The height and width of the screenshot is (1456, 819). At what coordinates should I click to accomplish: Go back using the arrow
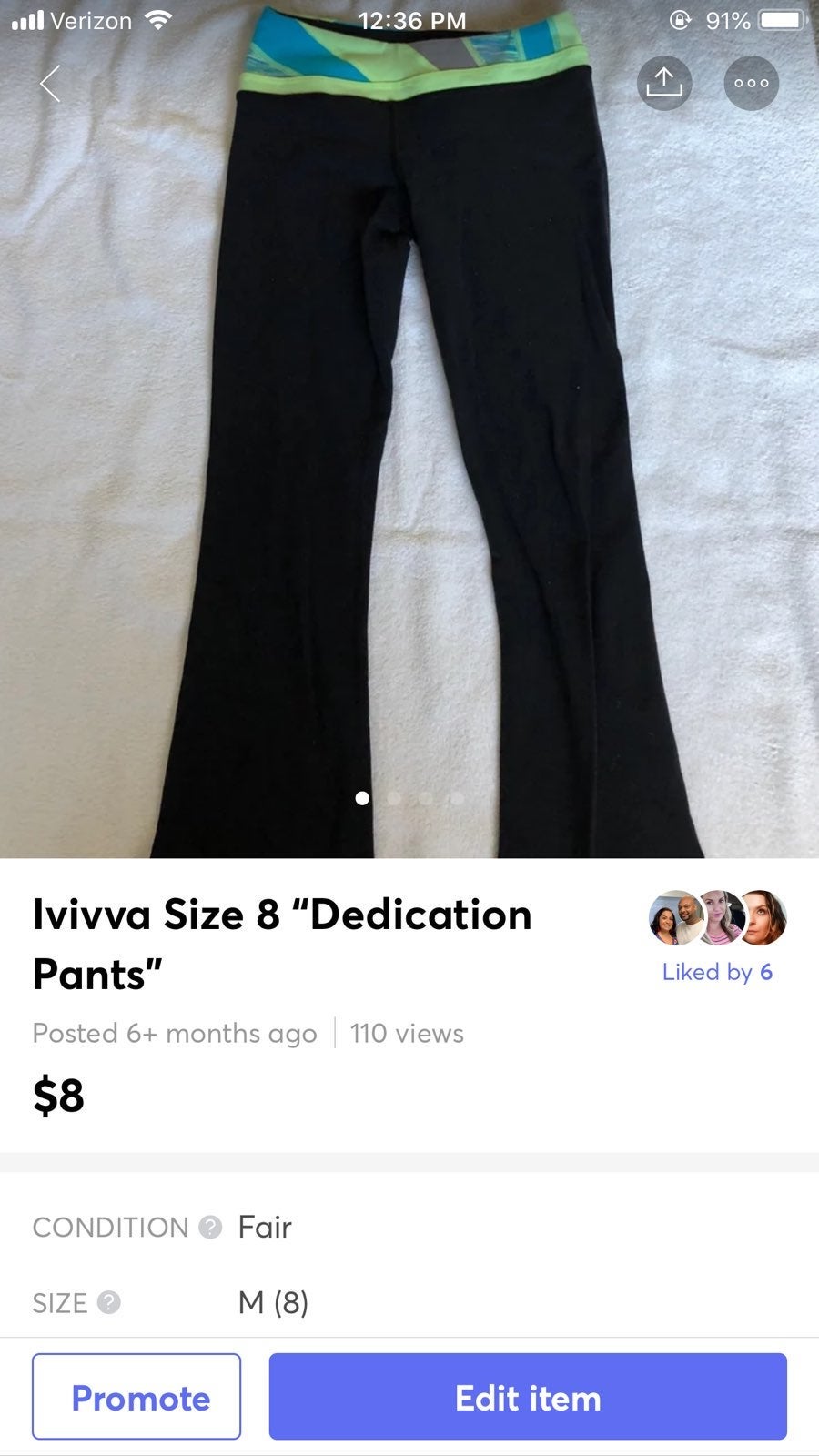[x=50, y=84]
